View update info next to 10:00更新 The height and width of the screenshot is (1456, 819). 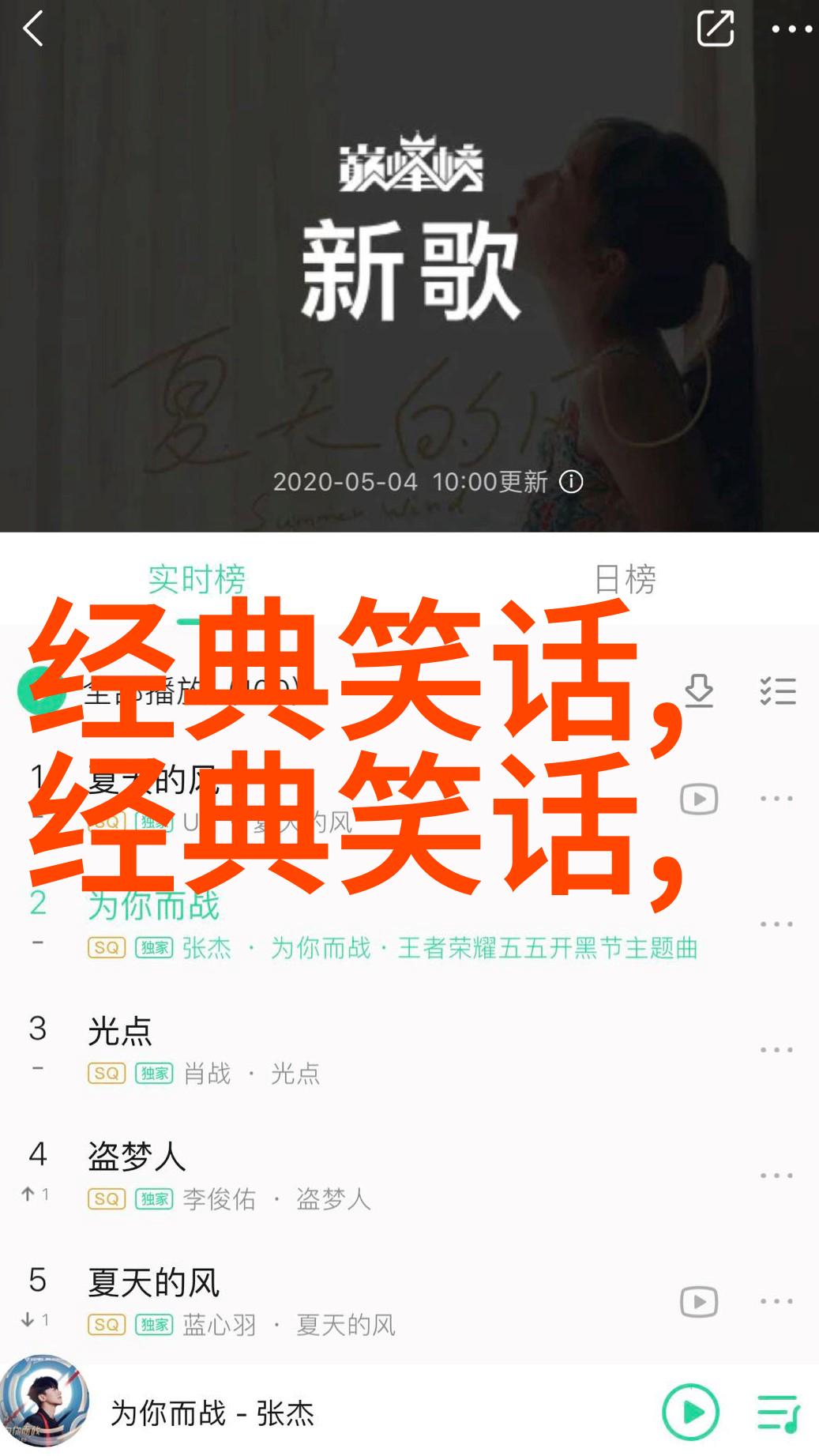click(x=571, y=482)
